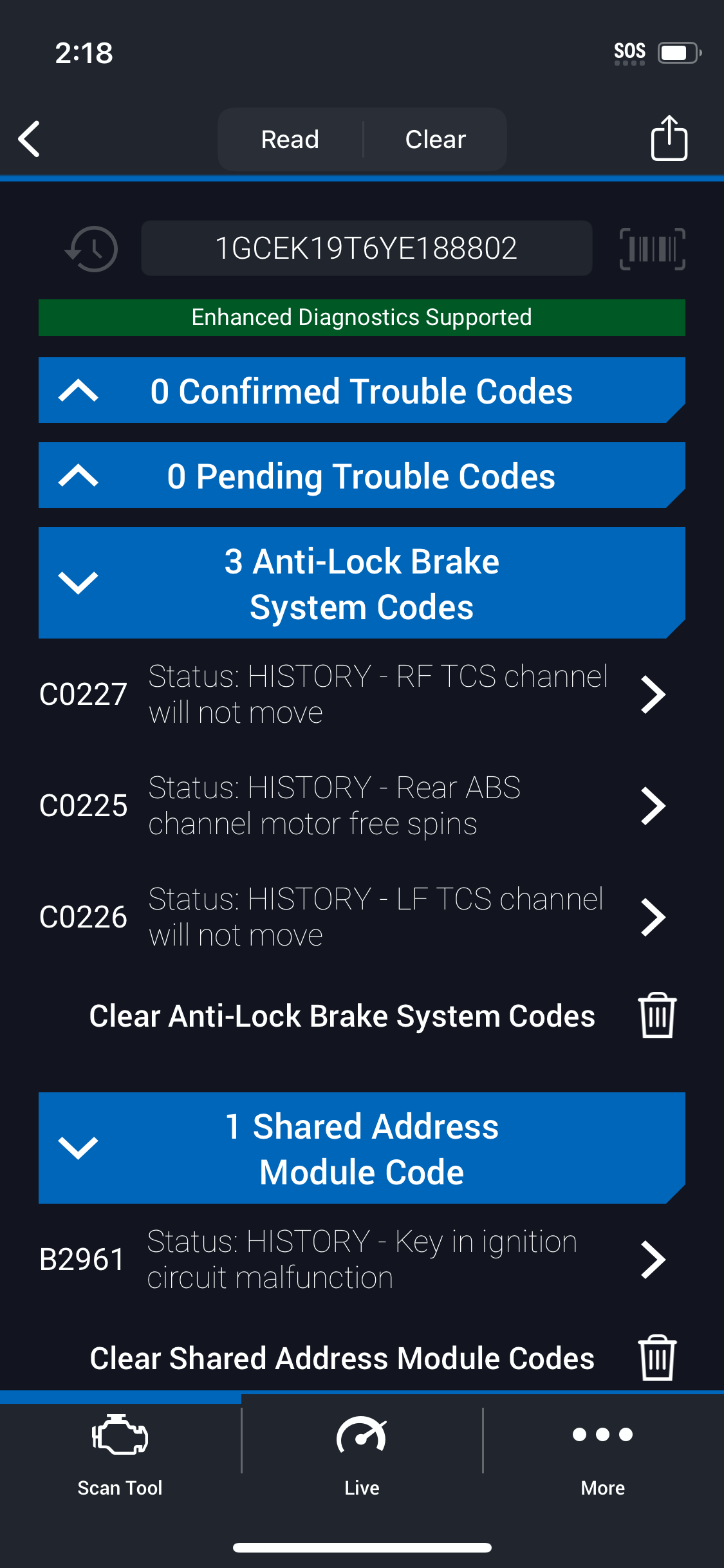Image resolution: width=724 pixels, height=1568 pixels.
Task: Select the Read segment
Action: coord(290,139)
